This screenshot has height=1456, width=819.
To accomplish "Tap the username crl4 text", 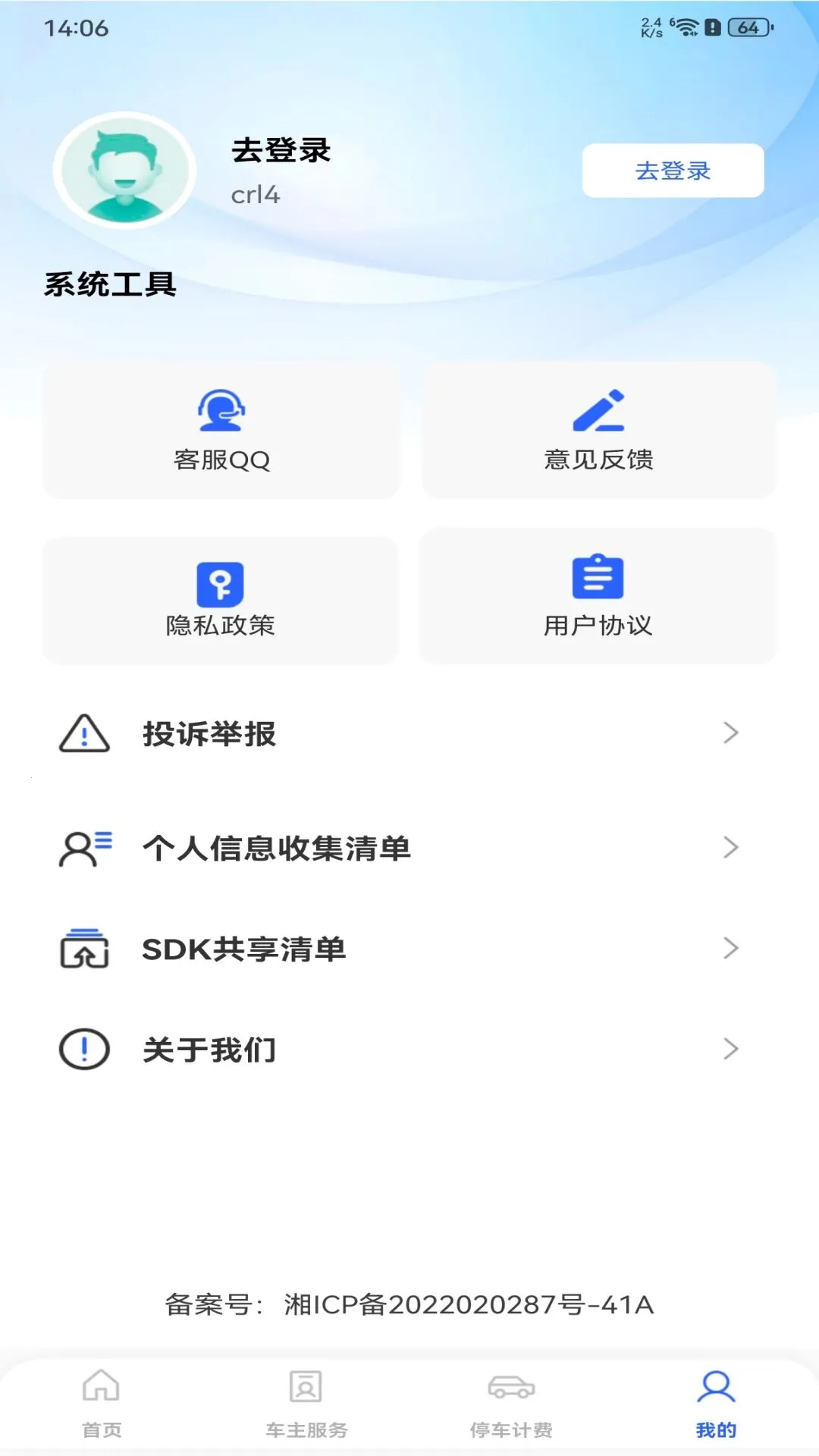I will [x=255, y=194].
